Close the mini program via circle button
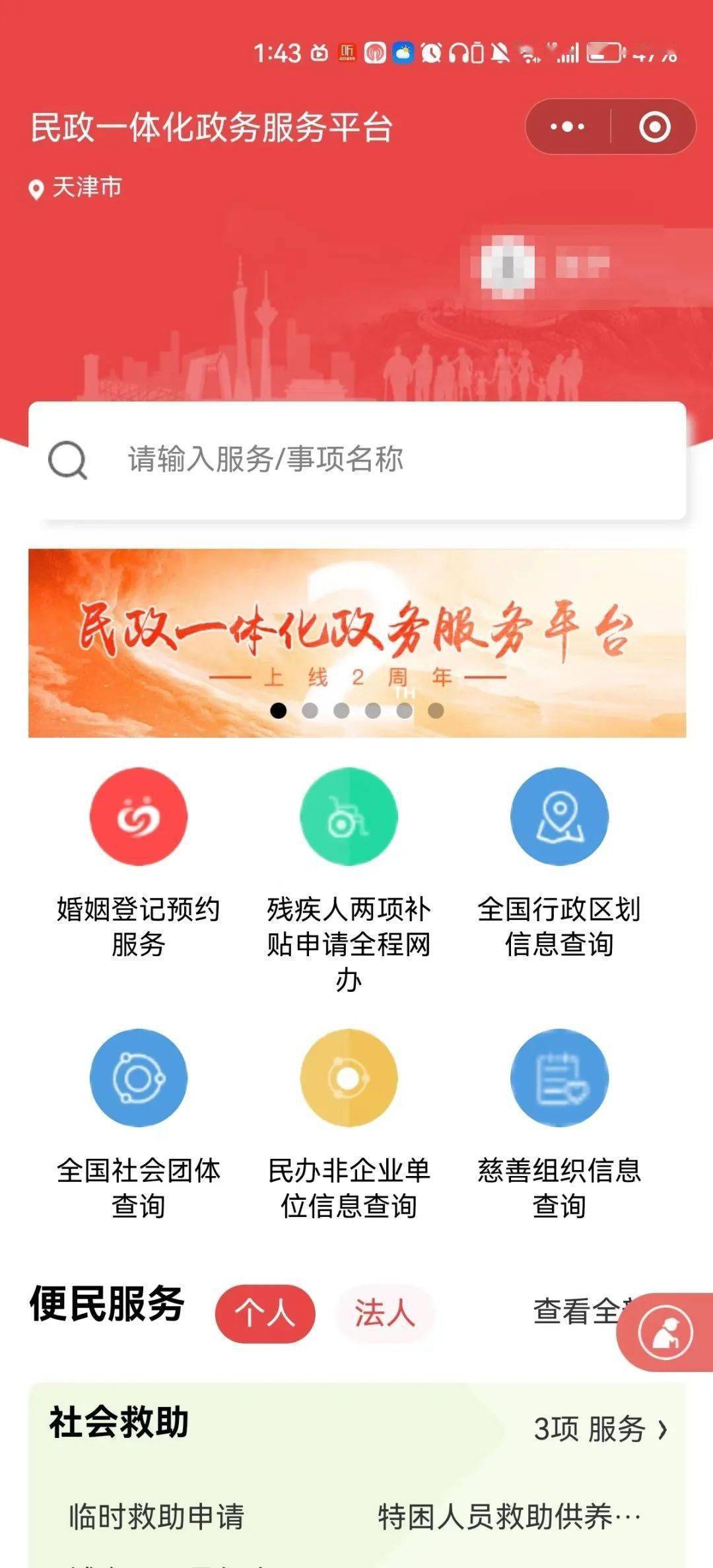Screen dimensions: 713x1568 [x=654, y=127]
